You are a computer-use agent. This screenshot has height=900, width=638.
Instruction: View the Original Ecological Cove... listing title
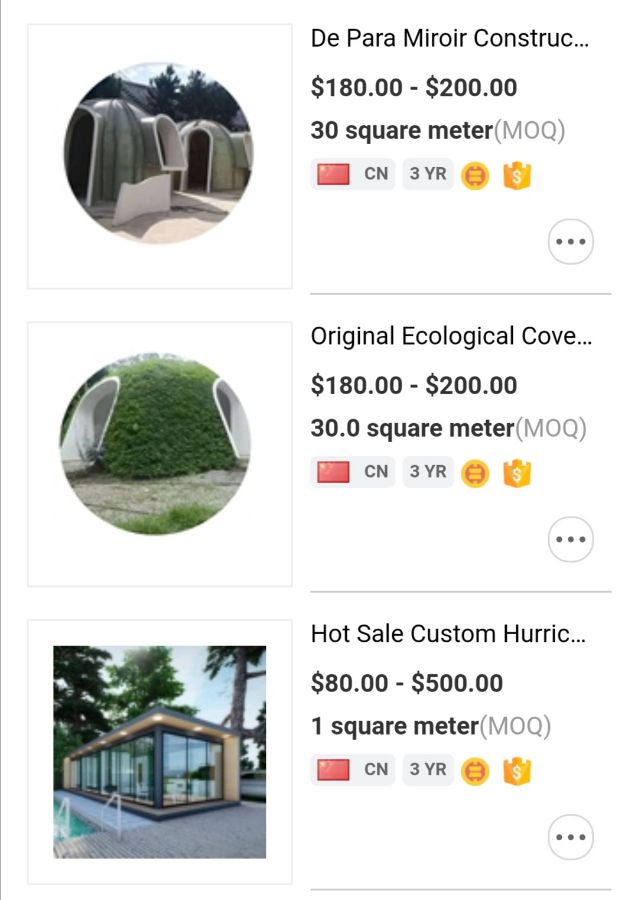(x=451, y=336)
